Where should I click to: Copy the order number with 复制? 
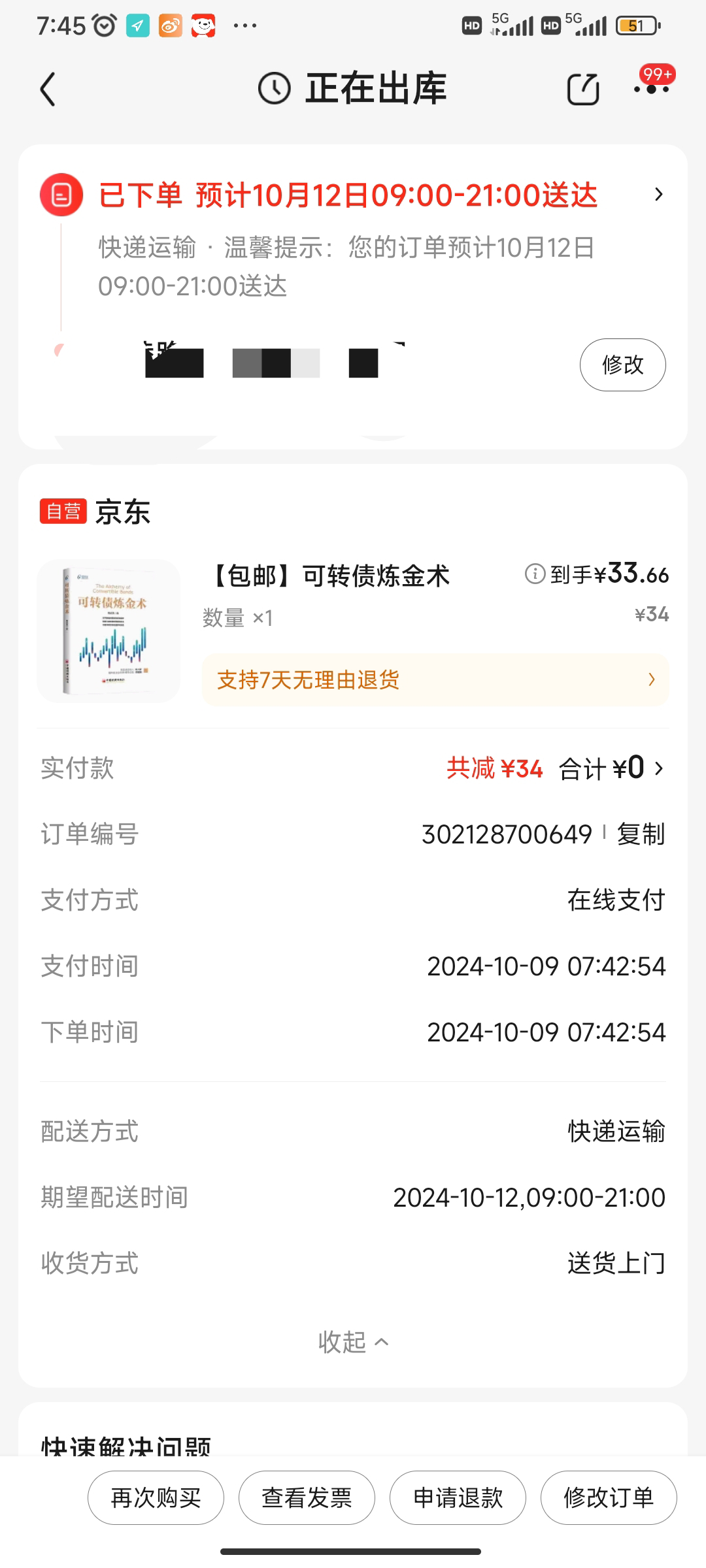click(641, 834)
